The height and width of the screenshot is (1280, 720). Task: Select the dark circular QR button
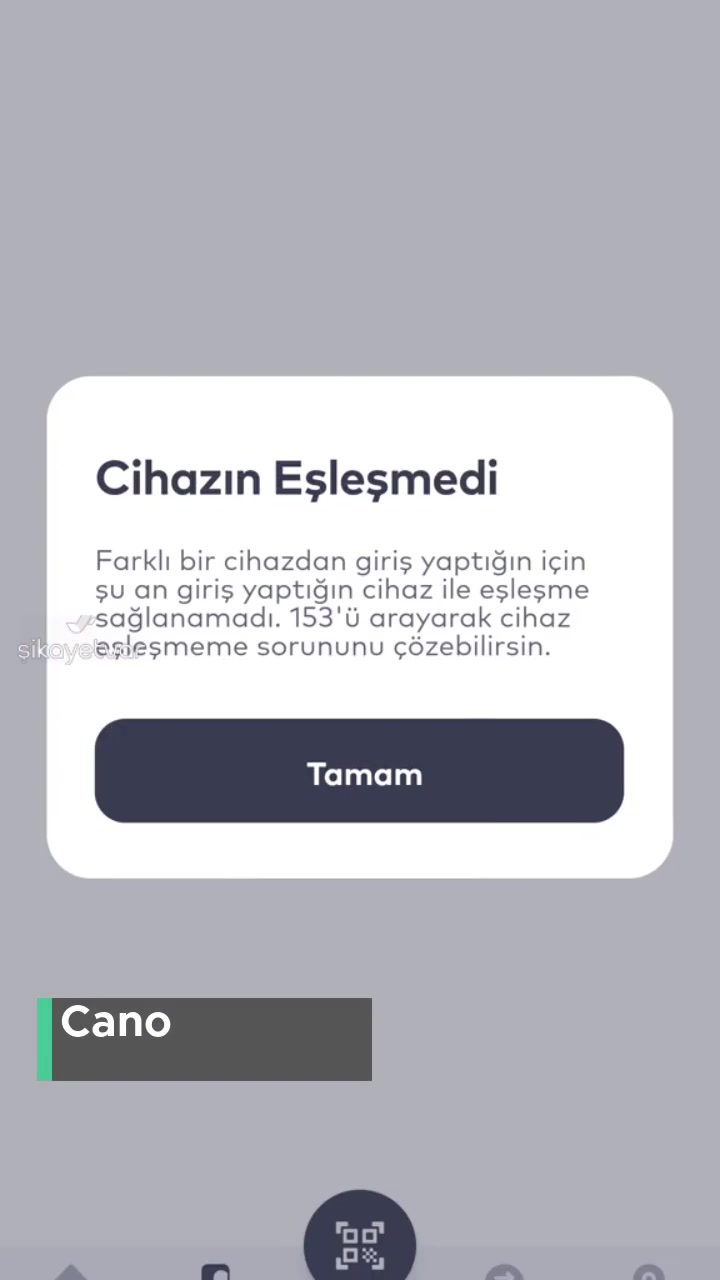click(x=360, y=1240)
